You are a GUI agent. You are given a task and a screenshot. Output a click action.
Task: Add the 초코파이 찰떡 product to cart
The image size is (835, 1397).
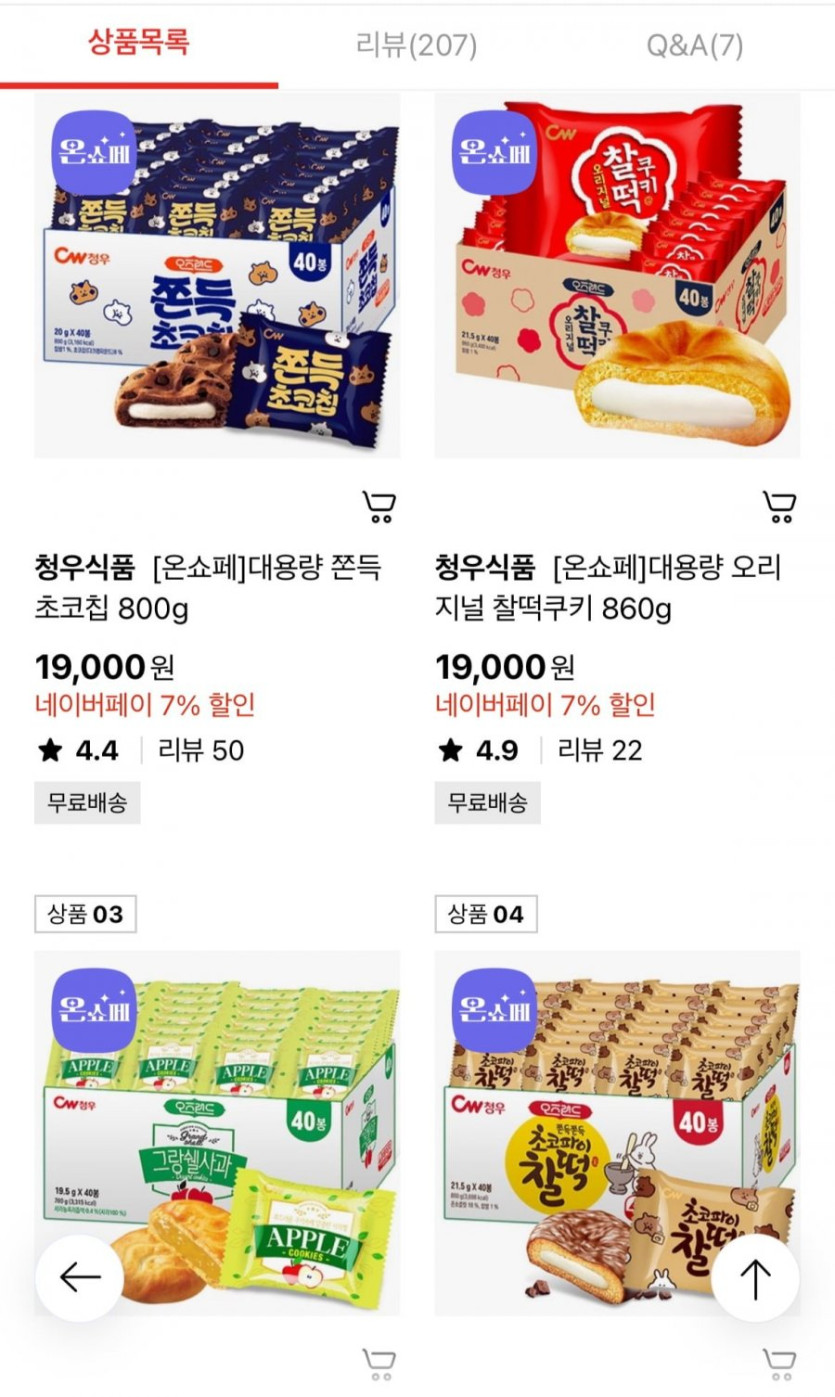(x=778, y=1363)
